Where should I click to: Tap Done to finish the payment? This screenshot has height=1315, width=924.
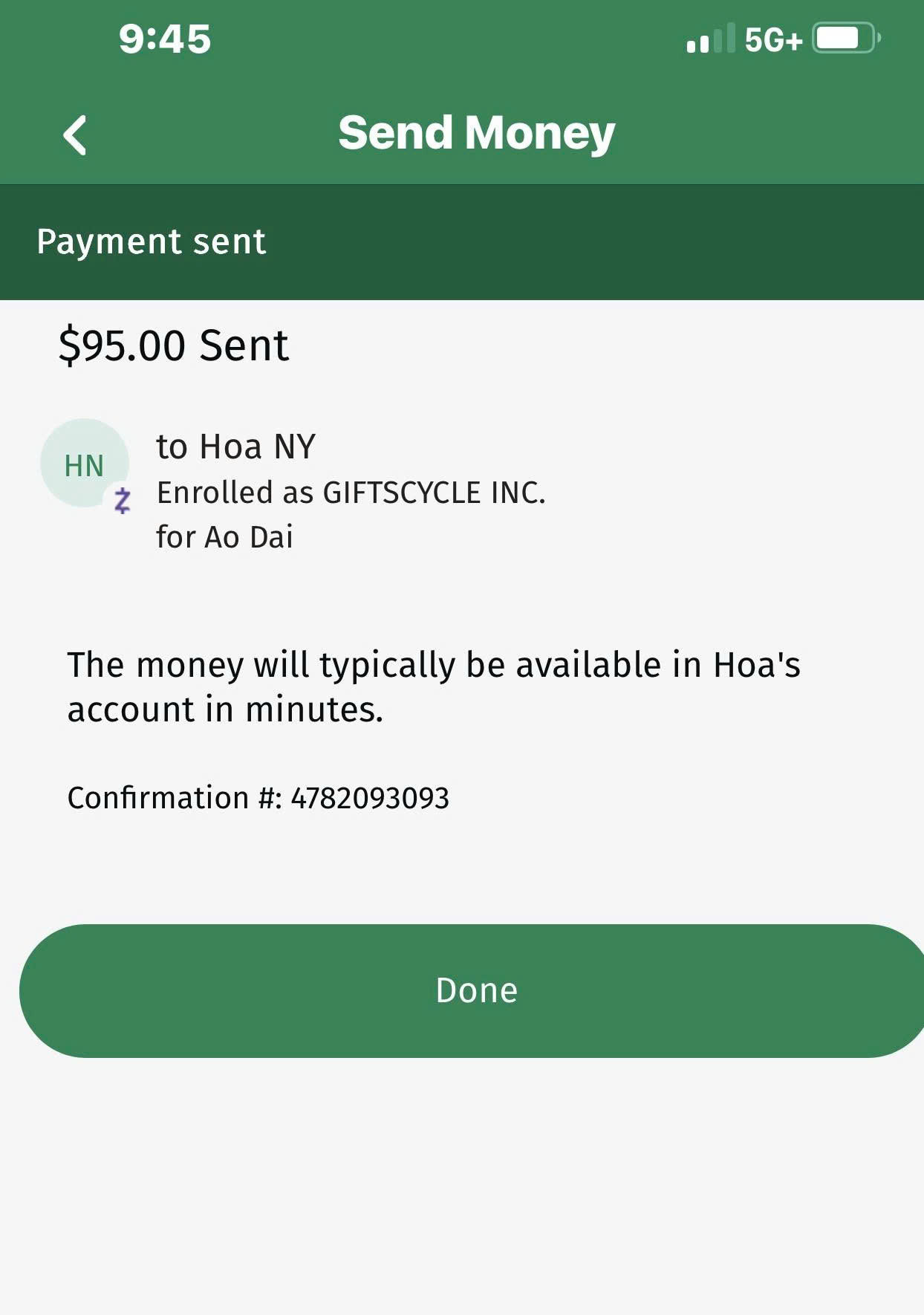(475, 990)
